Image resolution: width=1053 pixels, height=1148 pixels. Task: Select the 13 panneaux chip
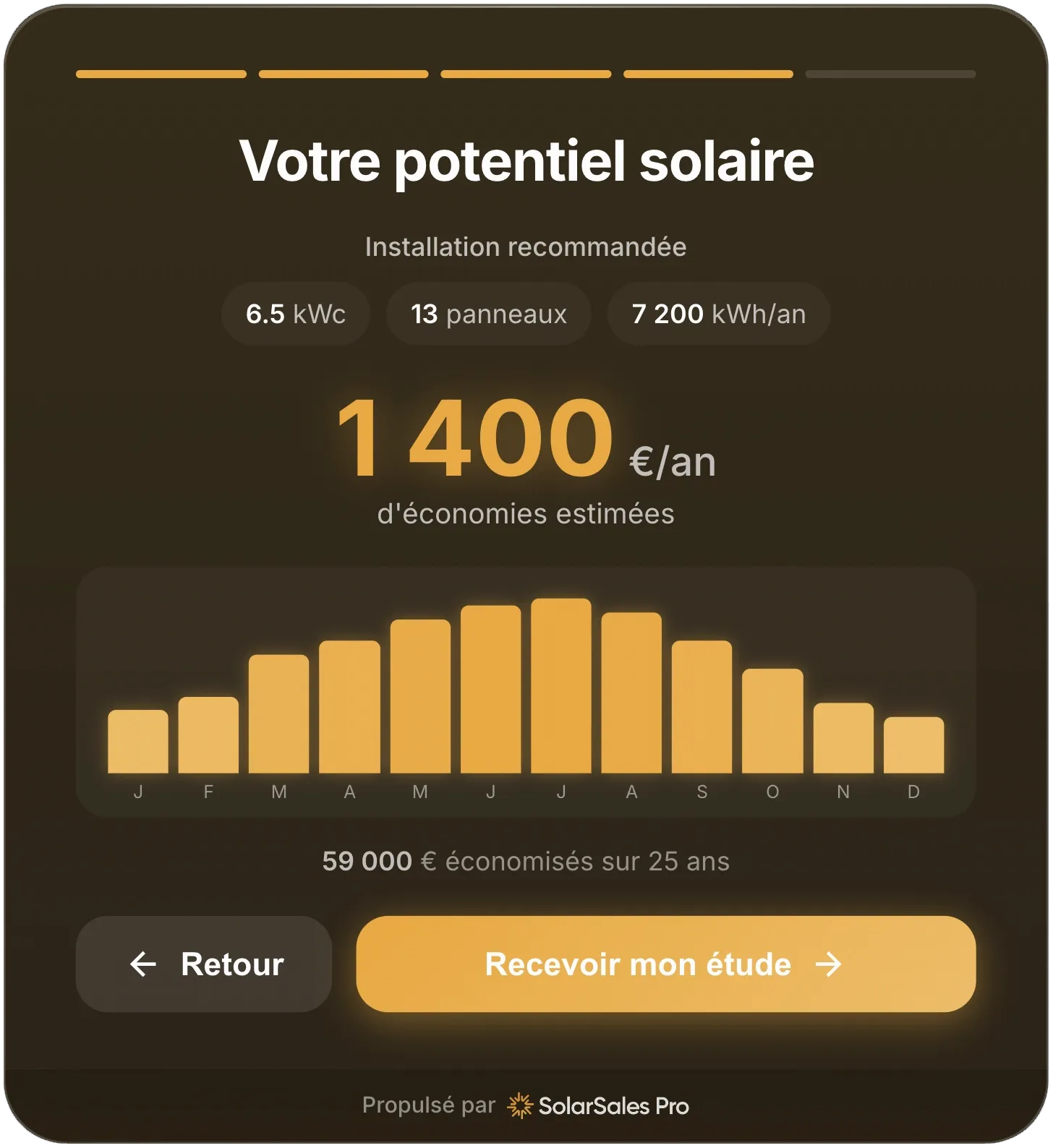click(490, 313)
